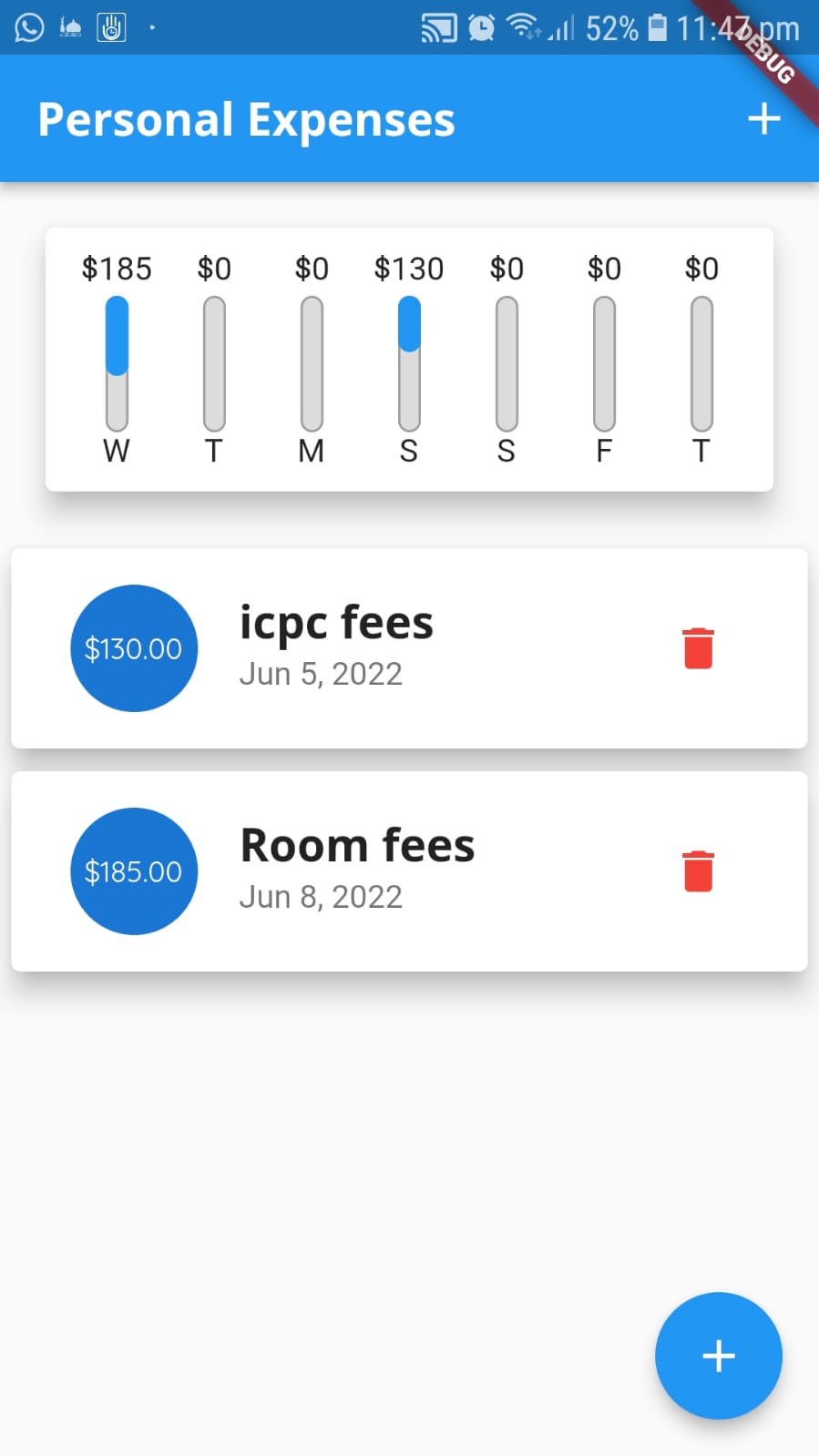Tap the $185.00 circle avatar for Room fees
The image size is (819, 1456).
[133, 871]
